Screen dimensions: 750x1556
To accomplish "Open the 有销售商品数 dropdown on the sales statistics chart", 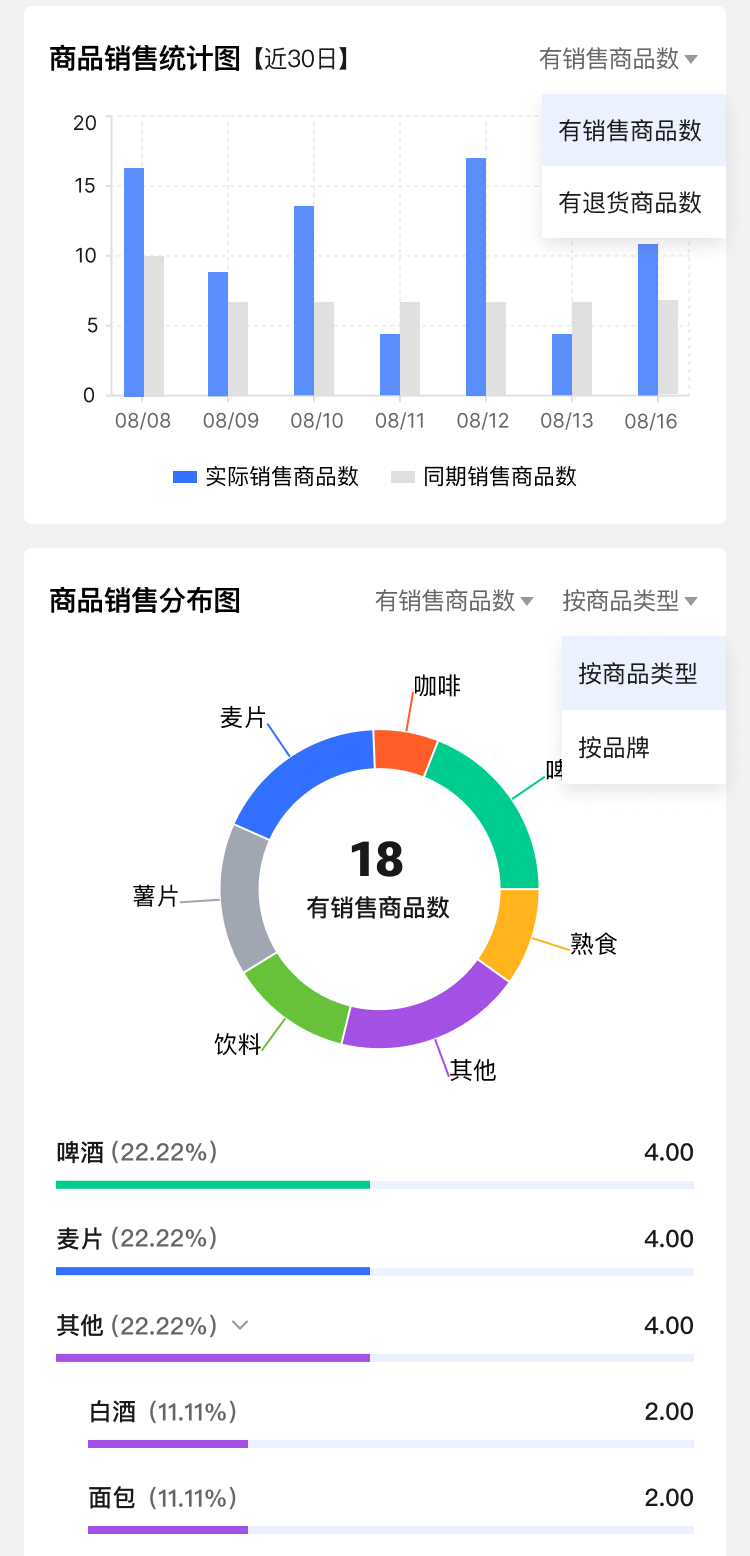I will [618, 58].
